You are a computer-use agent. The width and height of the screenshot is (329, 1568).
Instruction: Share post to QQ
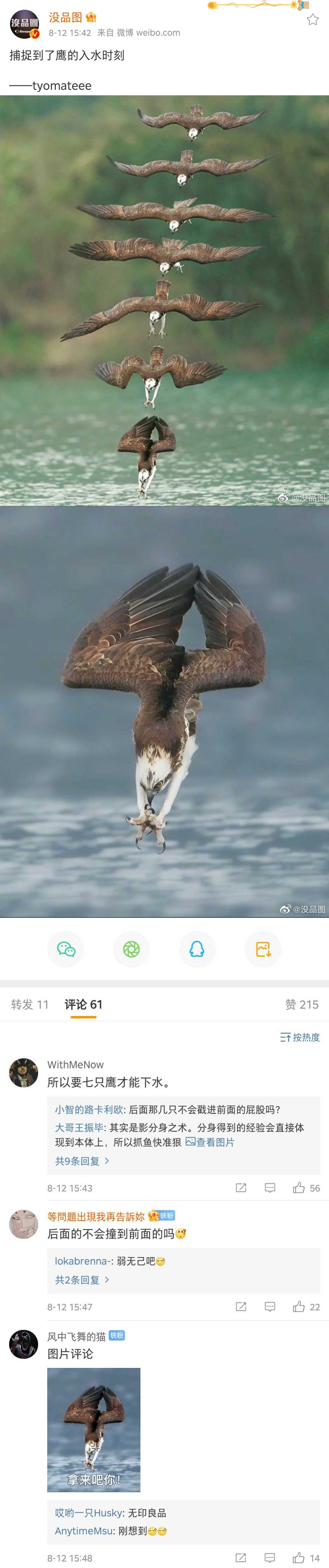197,949
